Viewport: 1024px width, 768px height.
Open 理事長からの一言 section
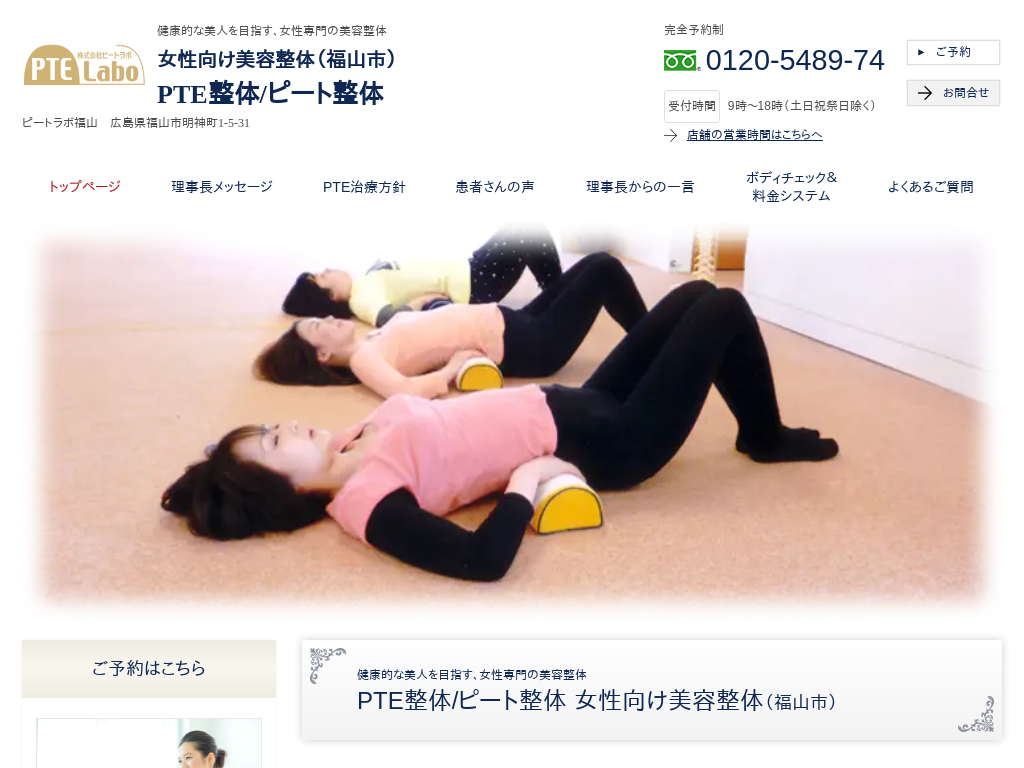tap(640, 187)
